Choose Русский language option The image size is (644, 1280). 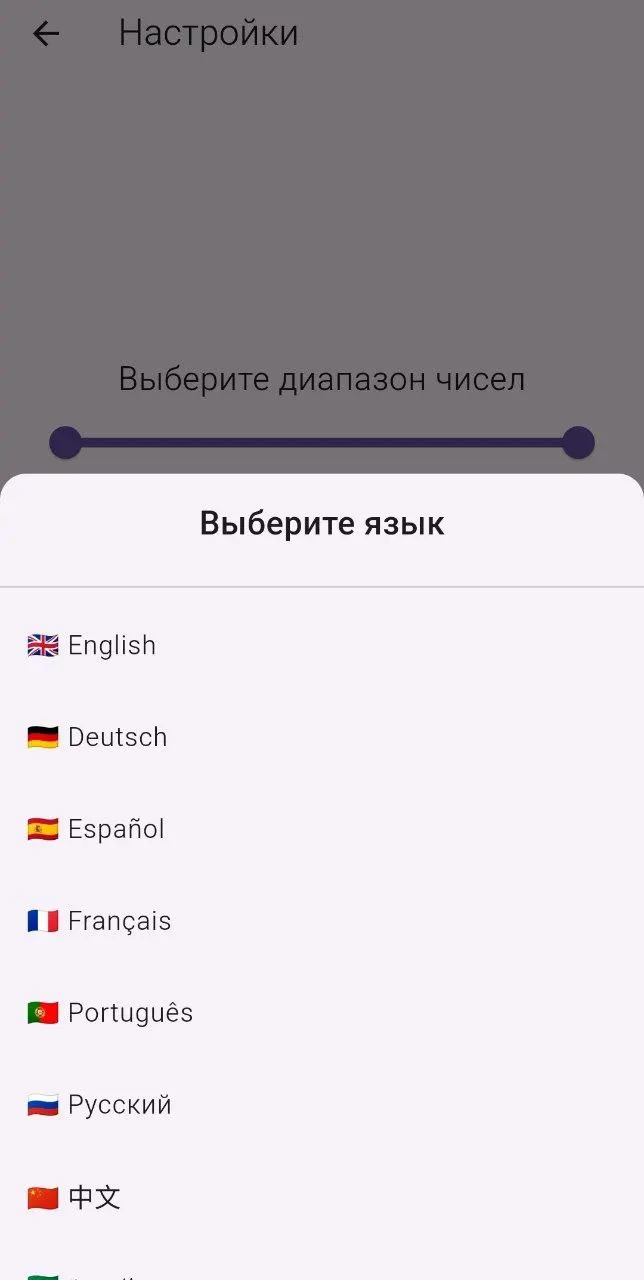tap(322, 1105)
